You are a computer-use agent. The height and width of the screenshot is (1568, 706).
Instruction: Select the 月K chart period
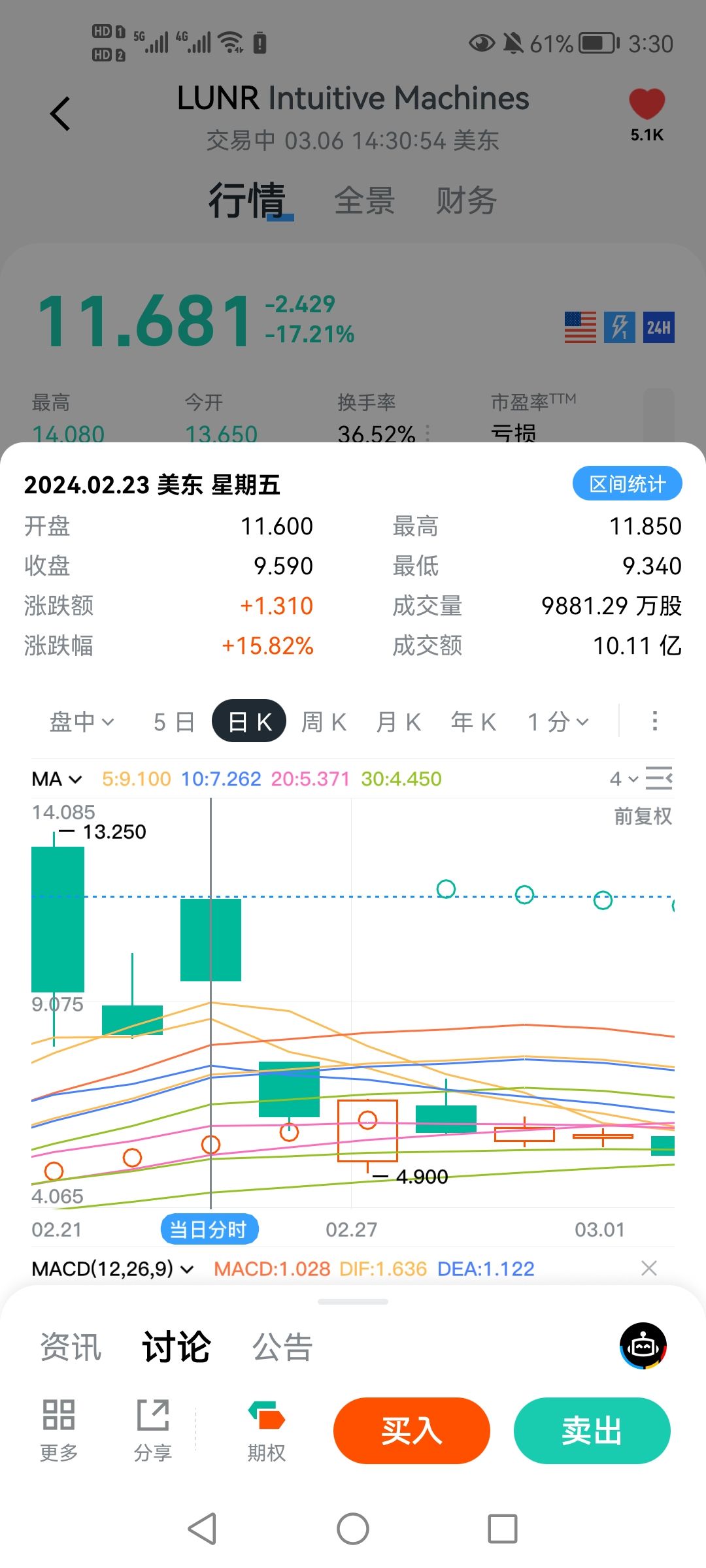click(x=398, y=722)
